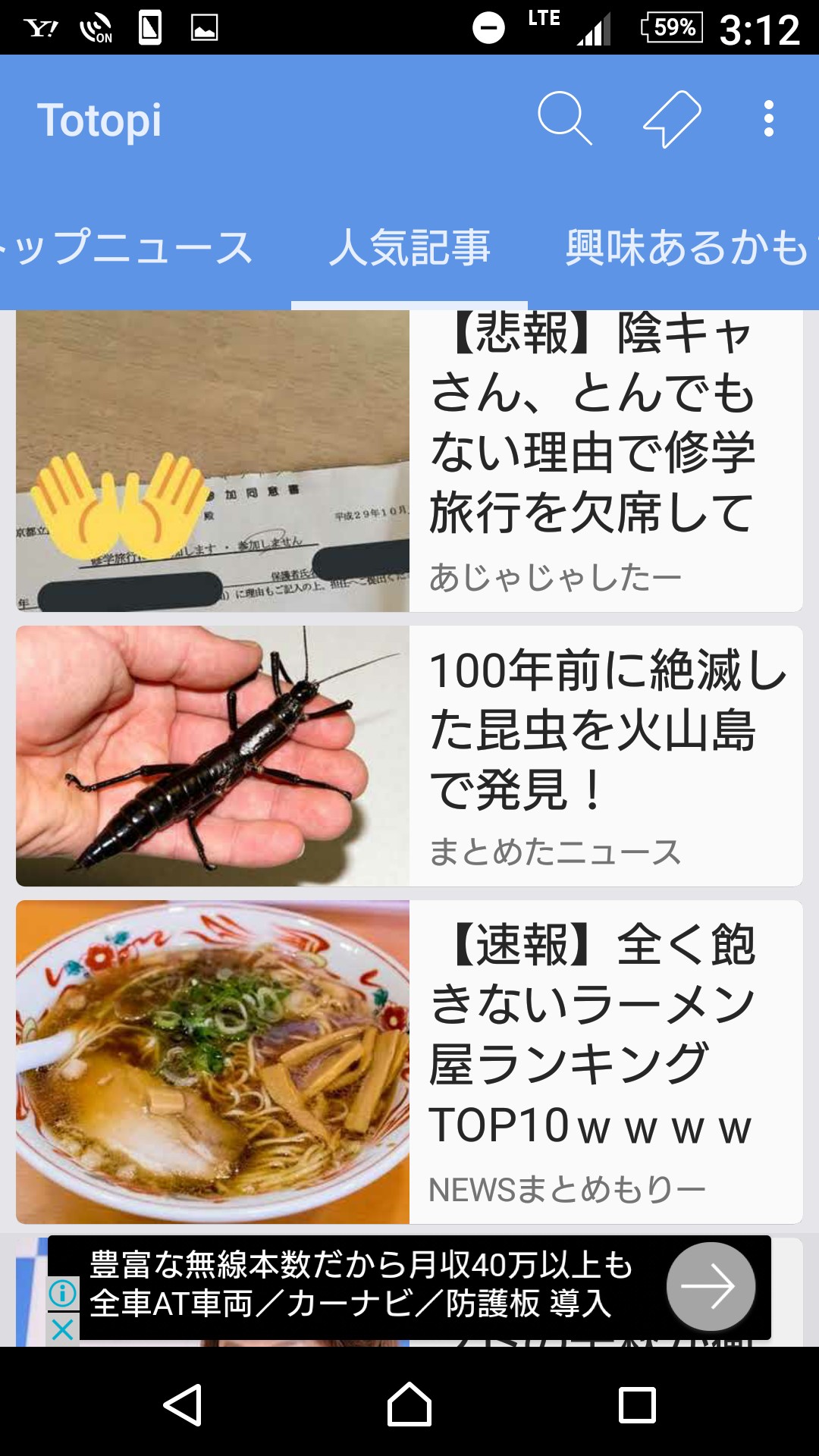Open the ラーメン屋ランキングTOP10 article

pos(409,1062)
